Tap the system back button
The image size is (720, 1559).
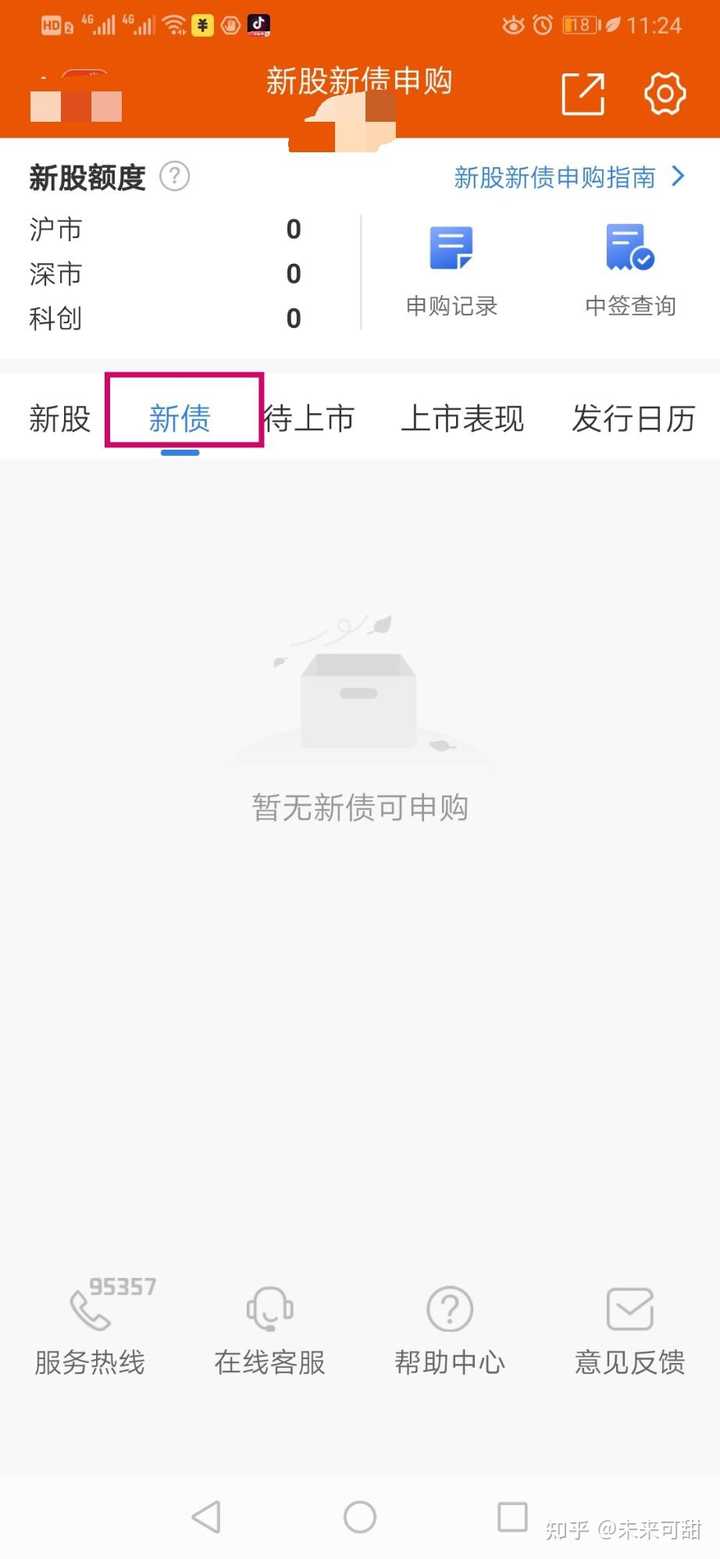206,1517
